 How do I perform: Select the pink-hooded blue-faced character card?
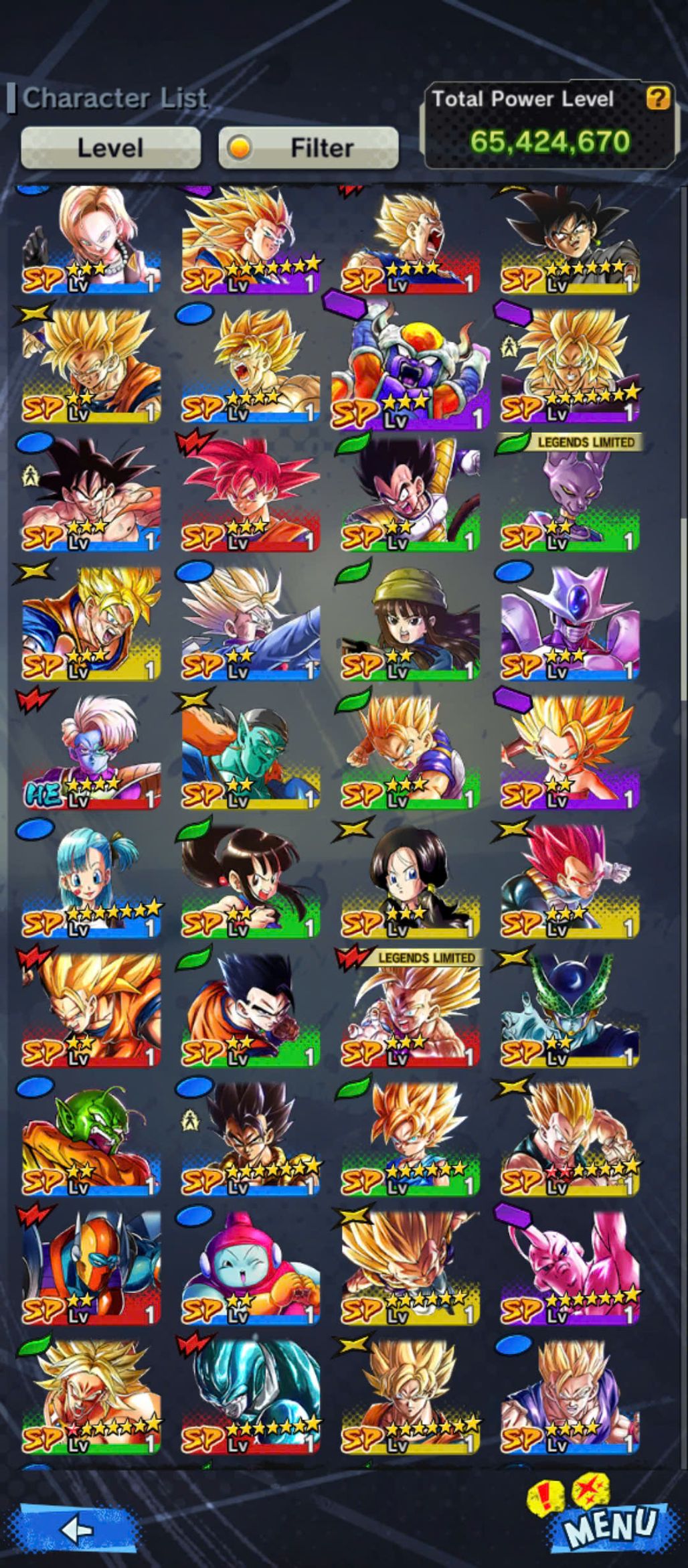pyautogui.click(x=251, y=1265)
